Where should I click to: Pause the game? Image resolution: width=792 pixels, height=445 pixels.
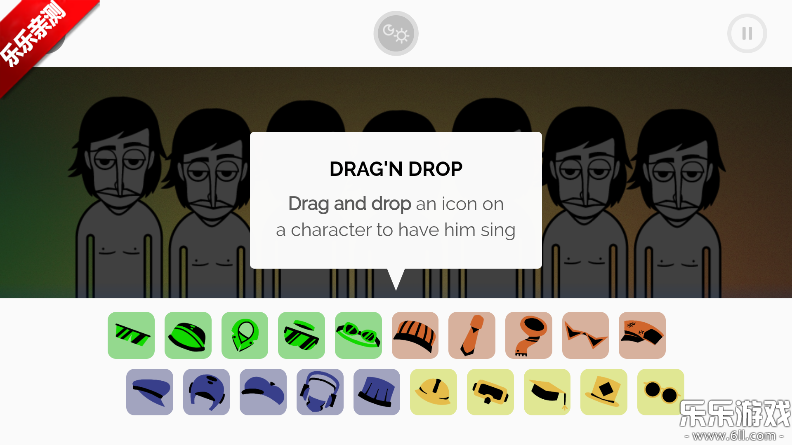pos(746,34)
